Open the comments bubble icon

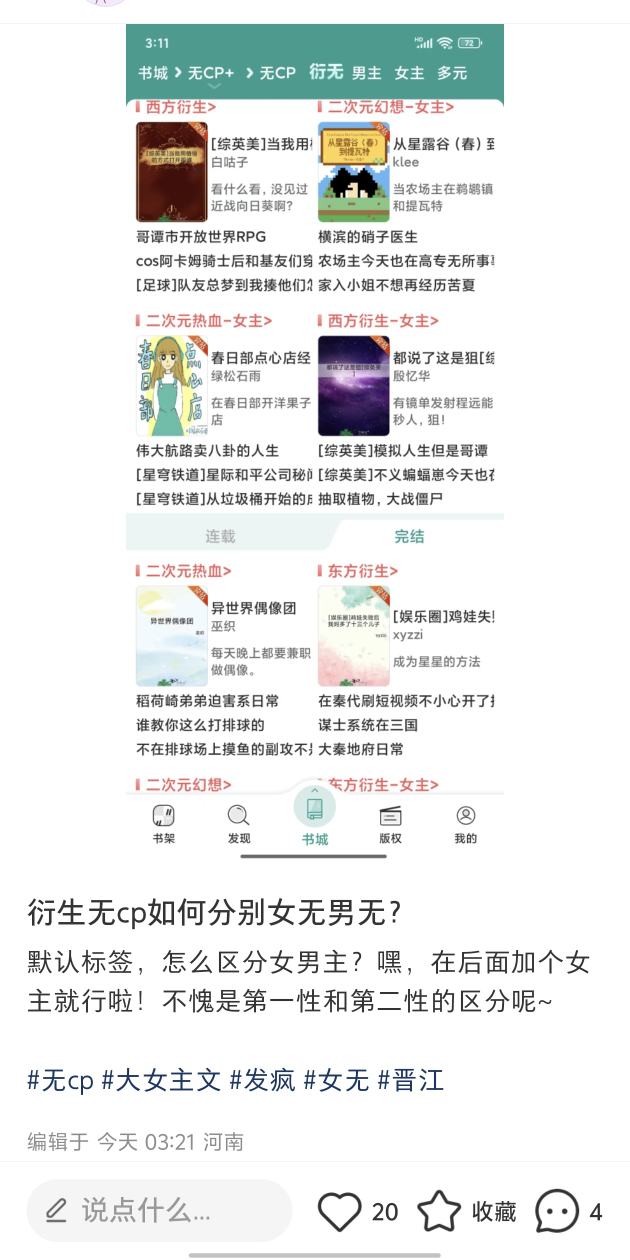[x=557, y=1211]
